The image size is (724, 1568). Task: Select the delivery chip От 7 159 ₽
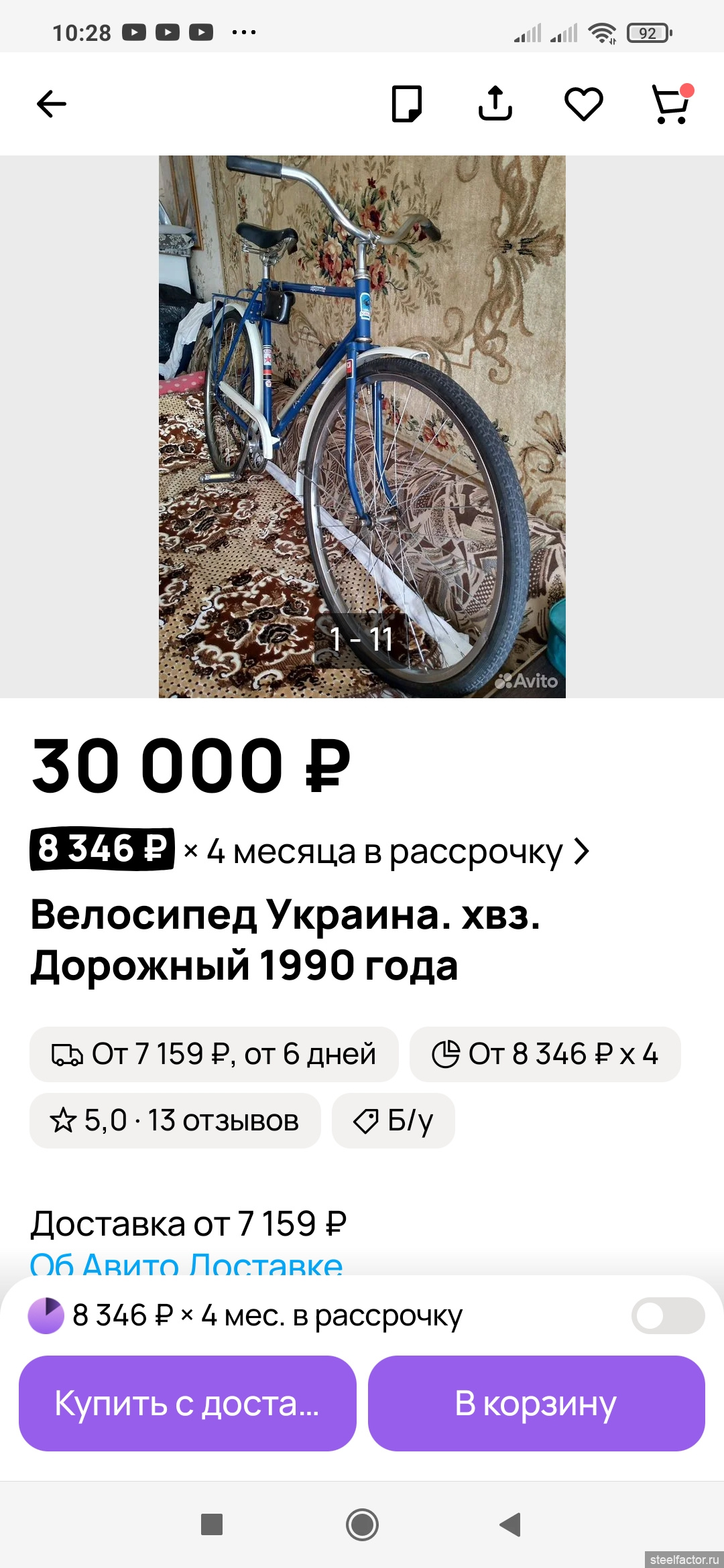click(214, 1054)
